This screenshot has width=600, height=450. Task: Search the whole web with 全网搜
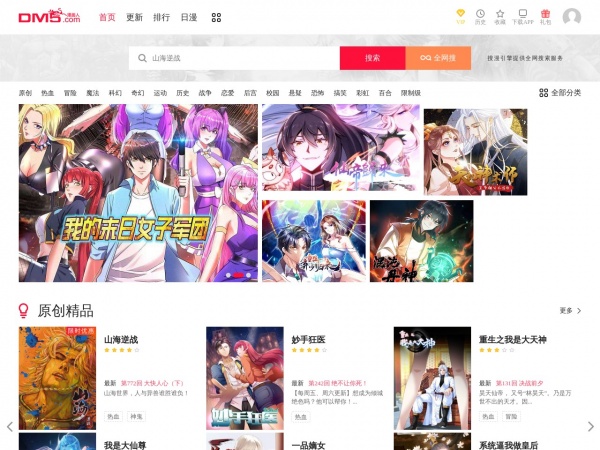pyautogui.click(x=438, y=58)
